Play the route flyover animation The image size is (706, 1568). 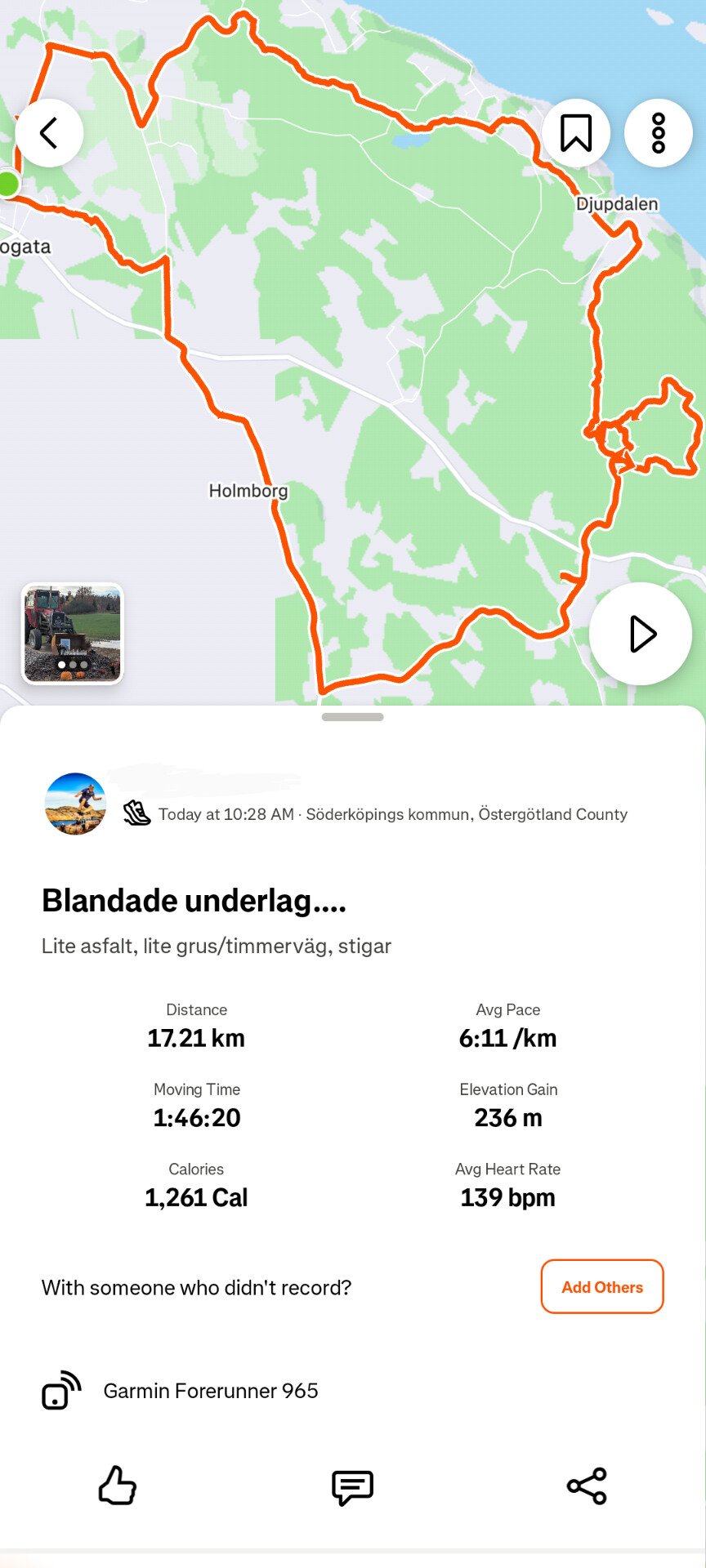point(641,634)
